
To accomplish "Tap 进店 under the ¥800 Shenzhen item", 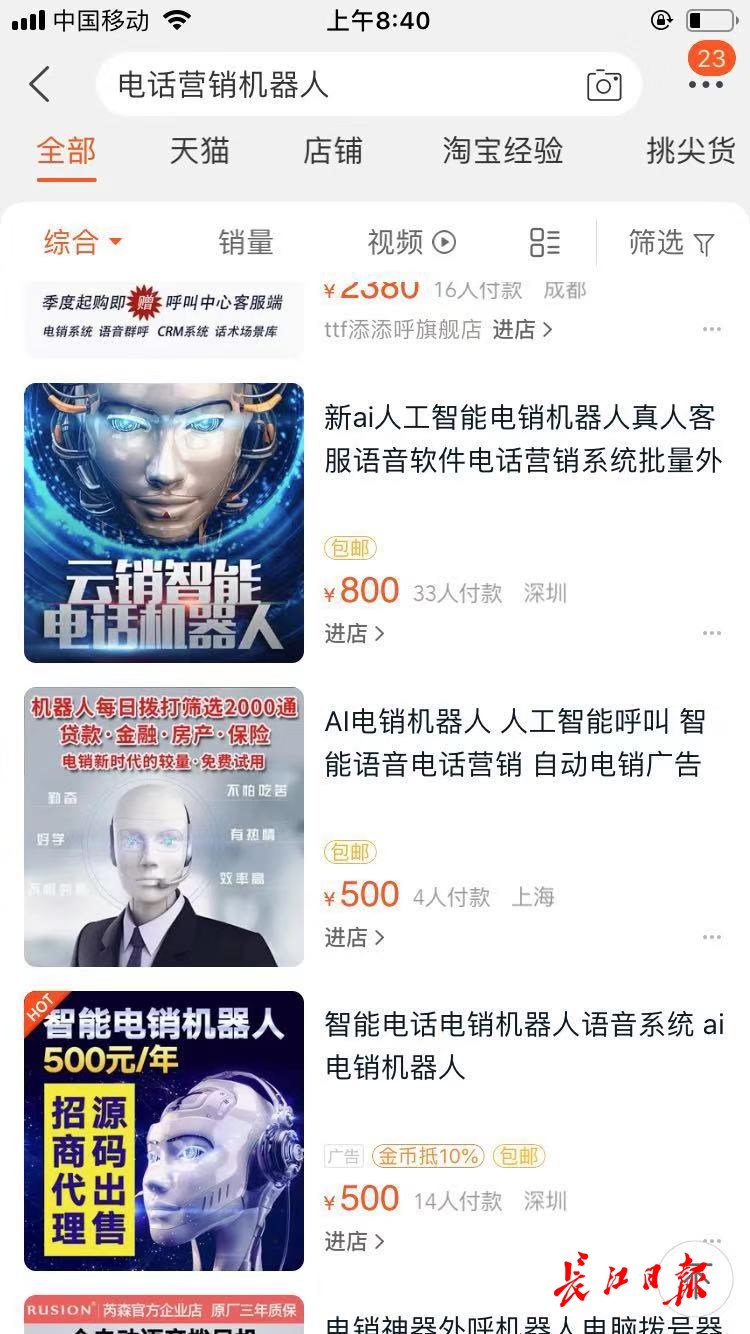I will point(354,633).
